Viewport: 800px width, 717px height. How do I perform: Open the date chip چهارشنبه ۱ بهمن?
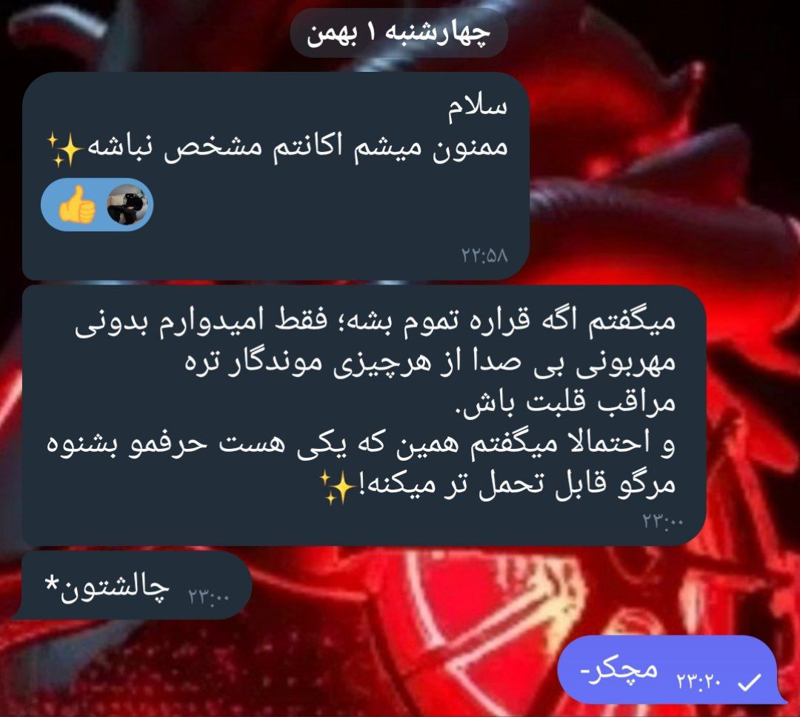click(398, 33)
